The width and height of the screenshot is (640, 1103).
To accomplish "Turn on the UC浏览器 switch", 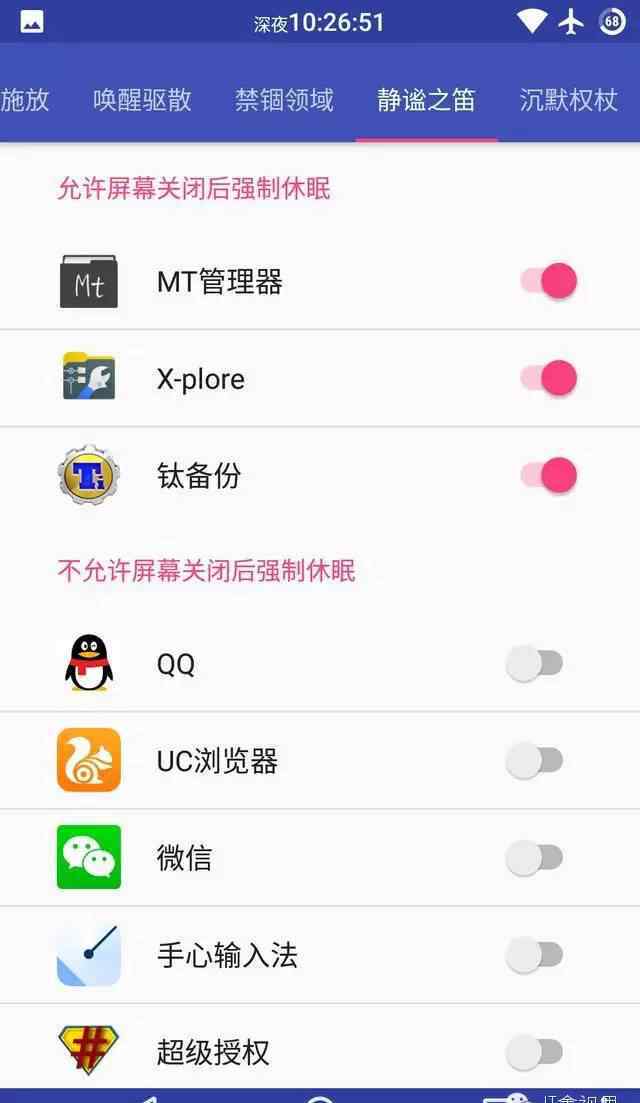I will [535, 760].
